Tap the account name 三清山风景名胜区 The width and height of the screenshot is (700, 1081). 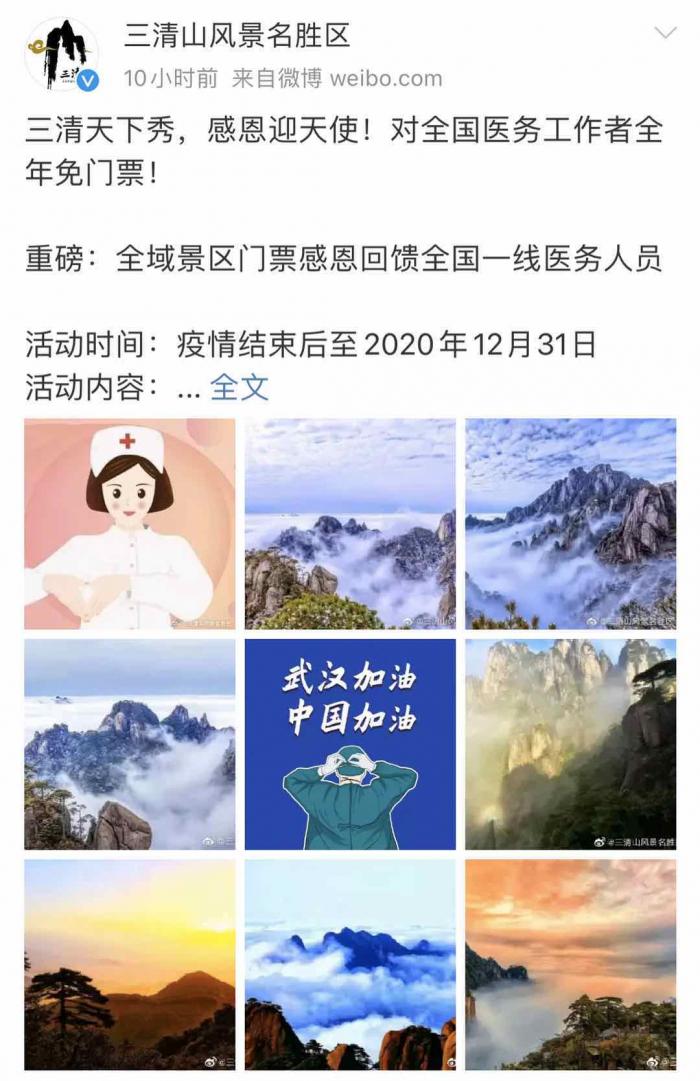(237, 36)
